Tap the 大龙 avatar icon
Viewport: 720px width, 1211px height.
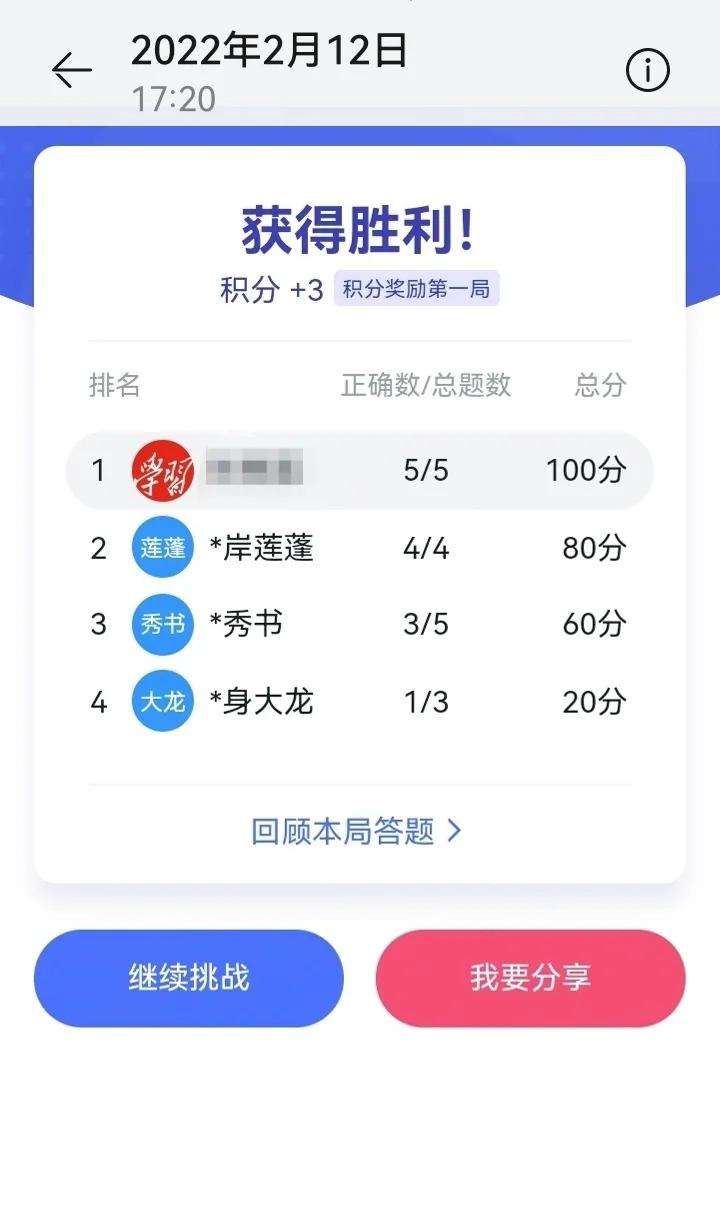tap(161, 702)
